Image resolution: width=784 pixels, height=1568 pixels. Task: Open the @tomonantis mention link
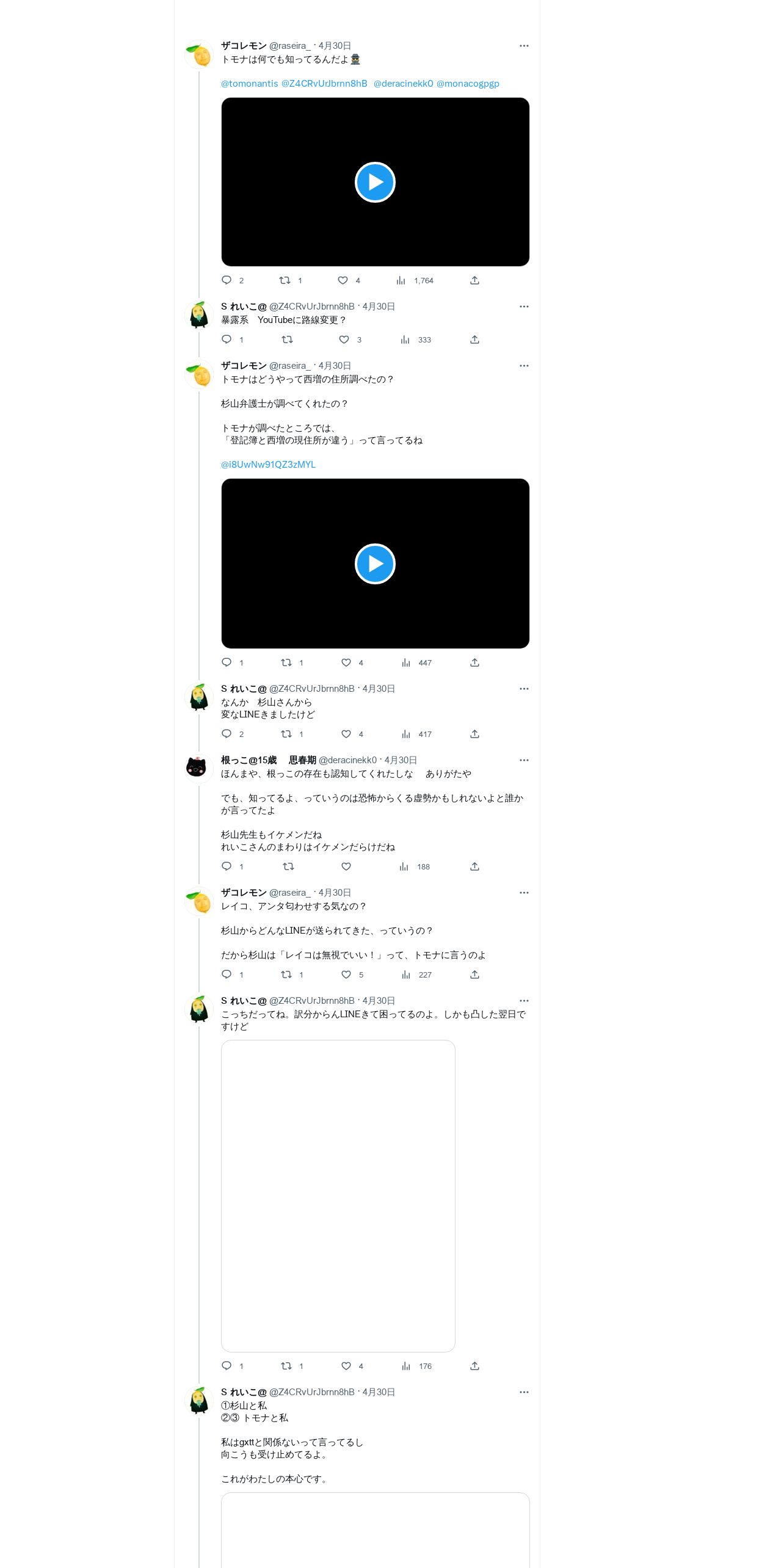pyautogui.click(x=249, y=84)
